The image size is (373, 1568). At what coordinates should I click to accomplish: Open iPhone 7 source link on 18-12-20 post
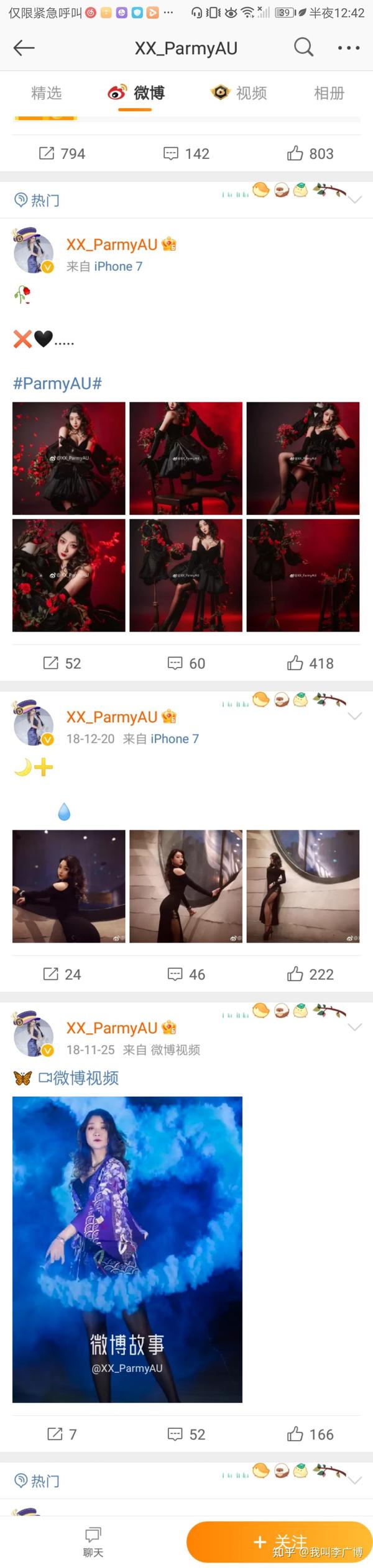coord(175,739)
